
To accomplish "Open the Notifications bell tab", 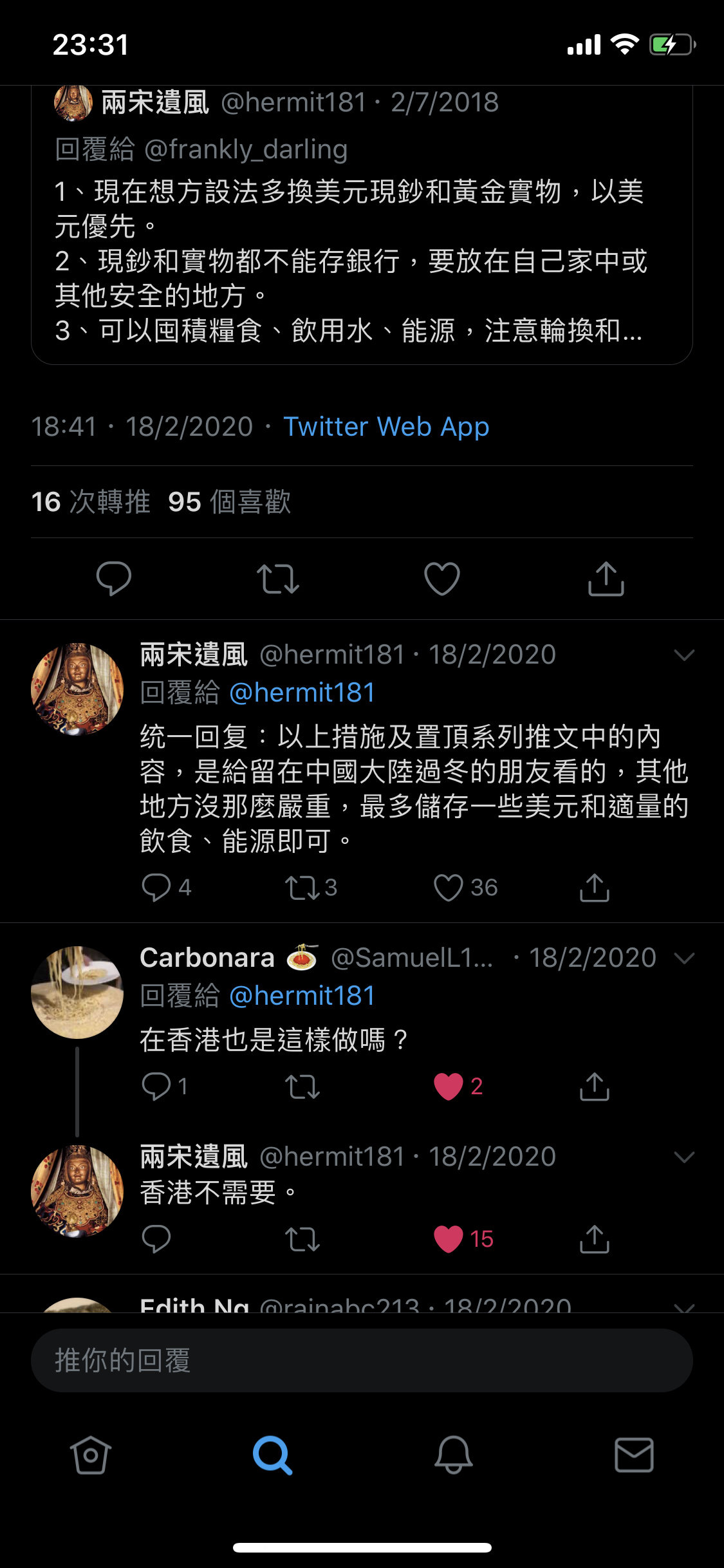I will click(454, 1455).
